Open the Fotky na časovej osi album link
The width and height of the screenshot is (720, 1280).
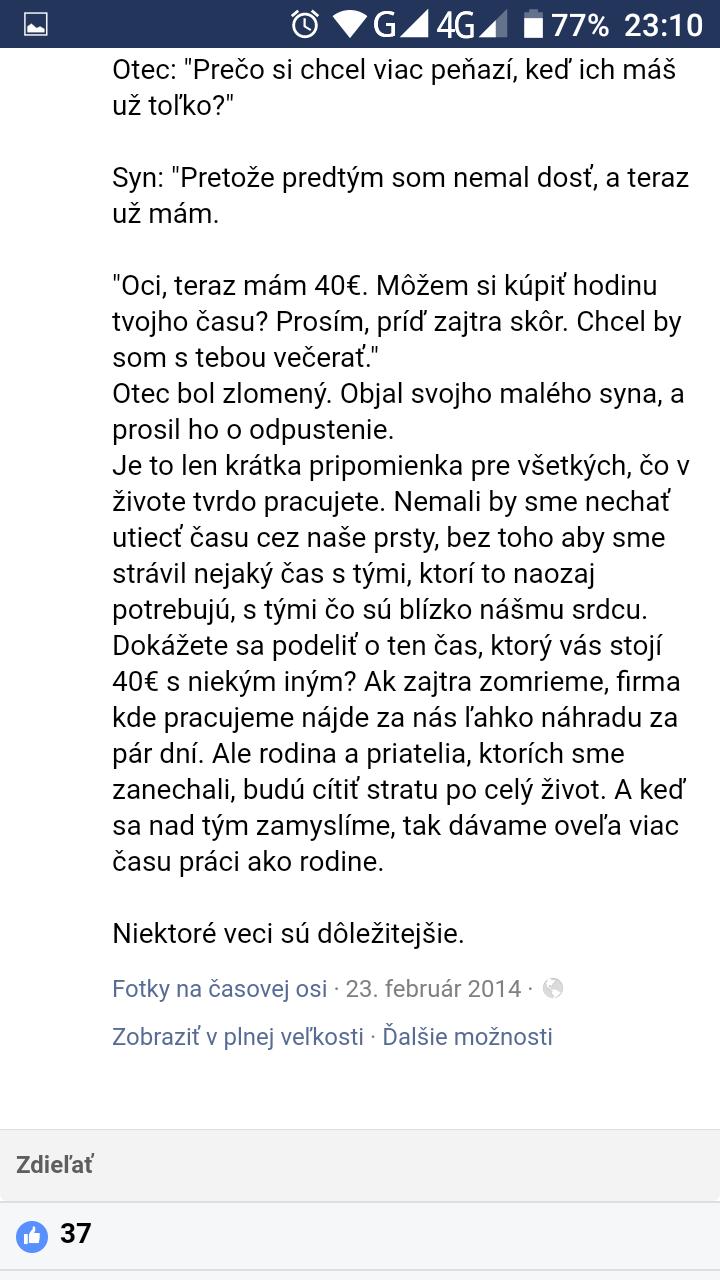(219, 989)
